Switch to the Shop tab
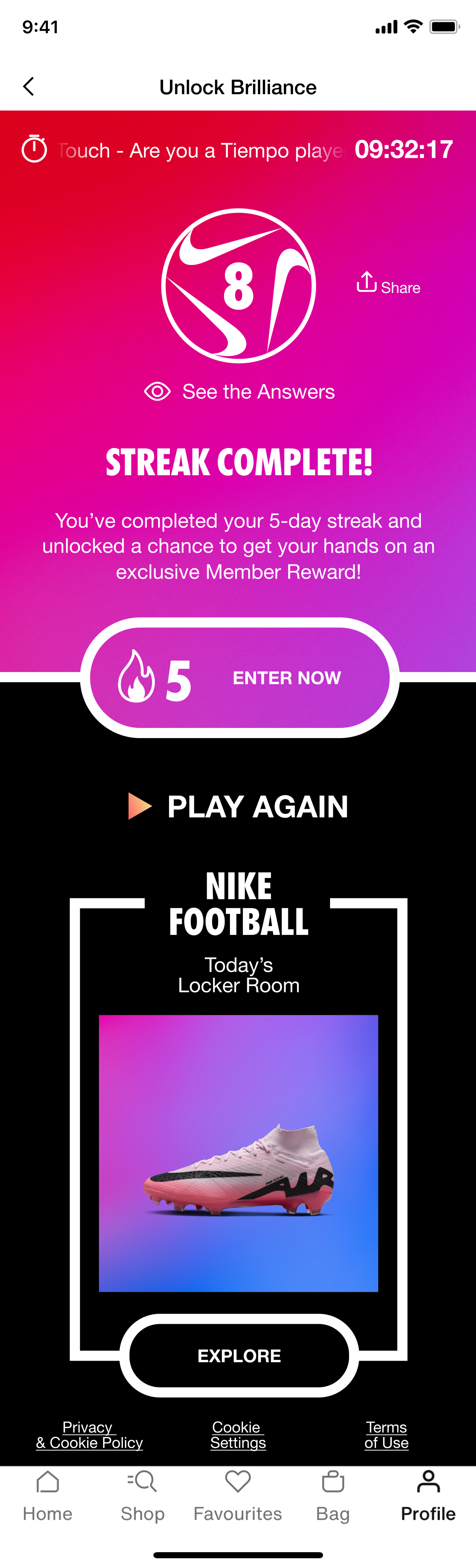This screenshot has width=476, height=1568. point(142,1495)
